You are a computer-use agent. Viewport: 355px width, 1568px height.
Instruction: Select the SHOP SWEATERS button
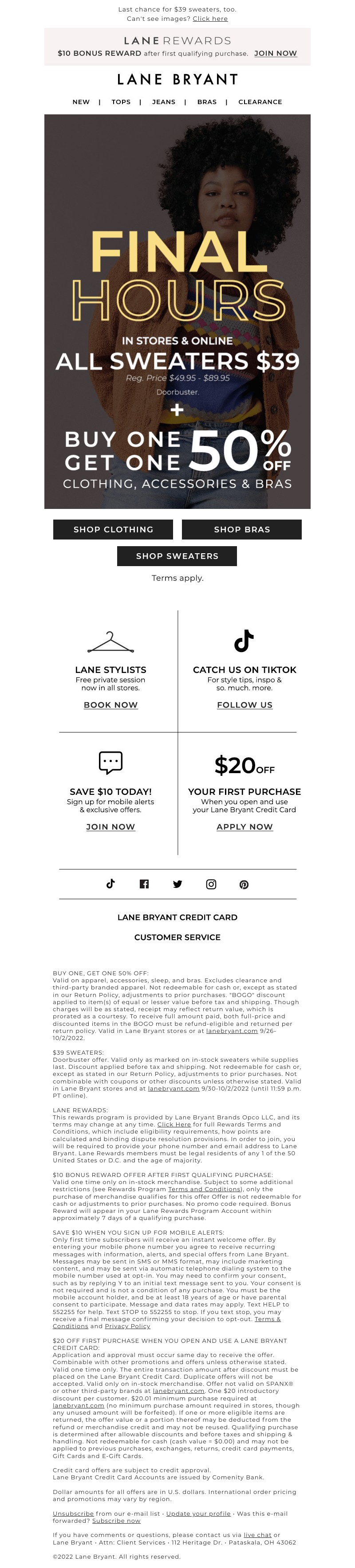[x=177, y=556]
